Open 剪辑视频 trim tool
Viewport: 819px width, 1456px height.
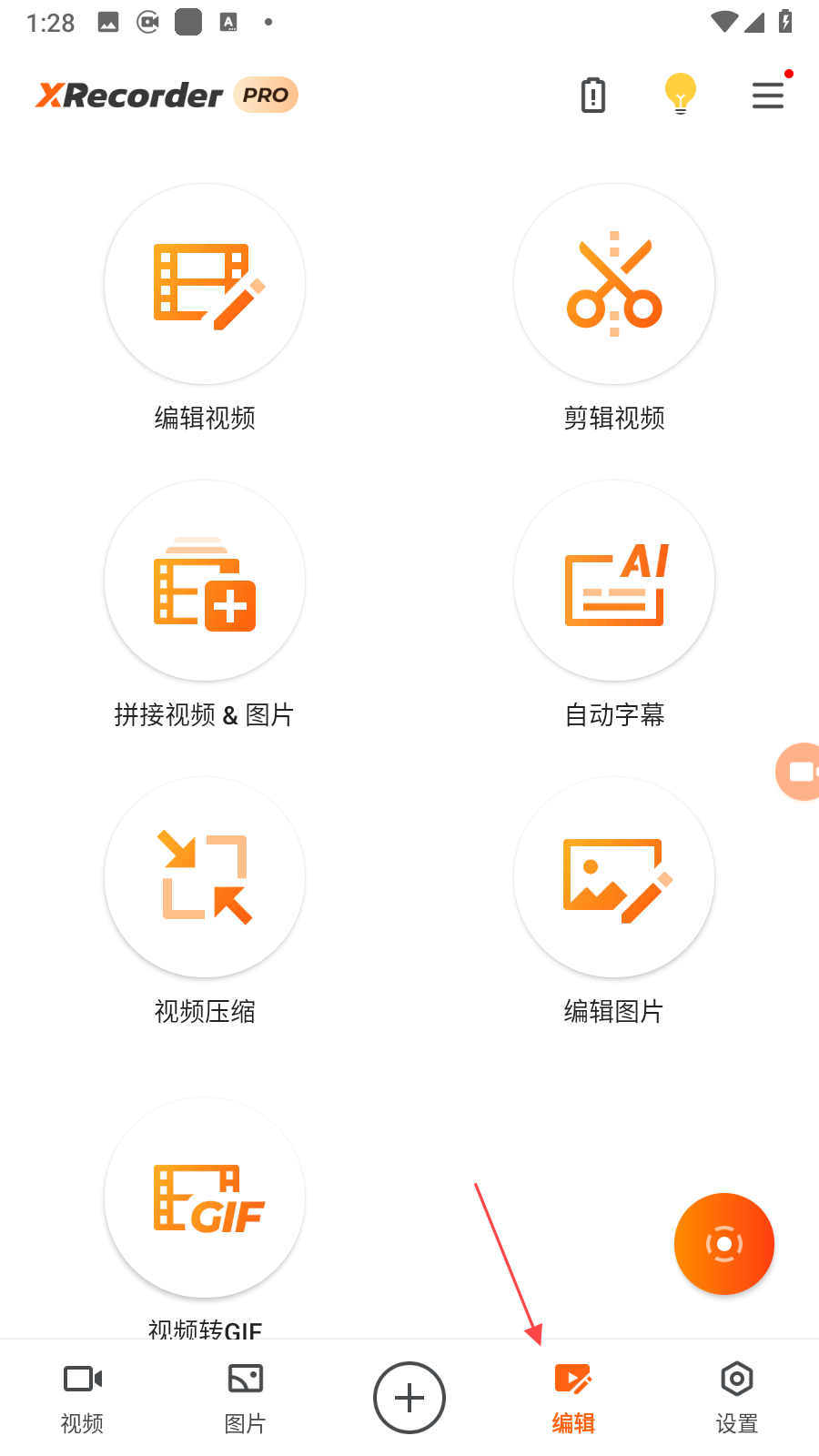click(614, 285)
